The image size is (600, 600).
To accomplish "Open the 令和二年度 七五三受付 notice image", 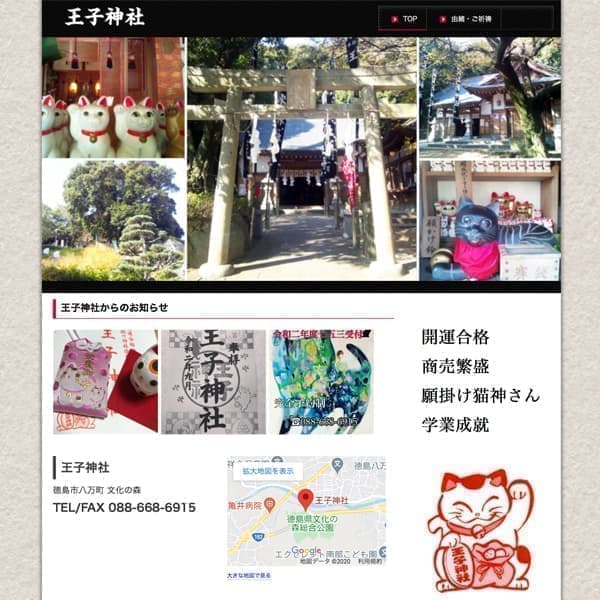I will pyautogui.click(x=320, y=382).
